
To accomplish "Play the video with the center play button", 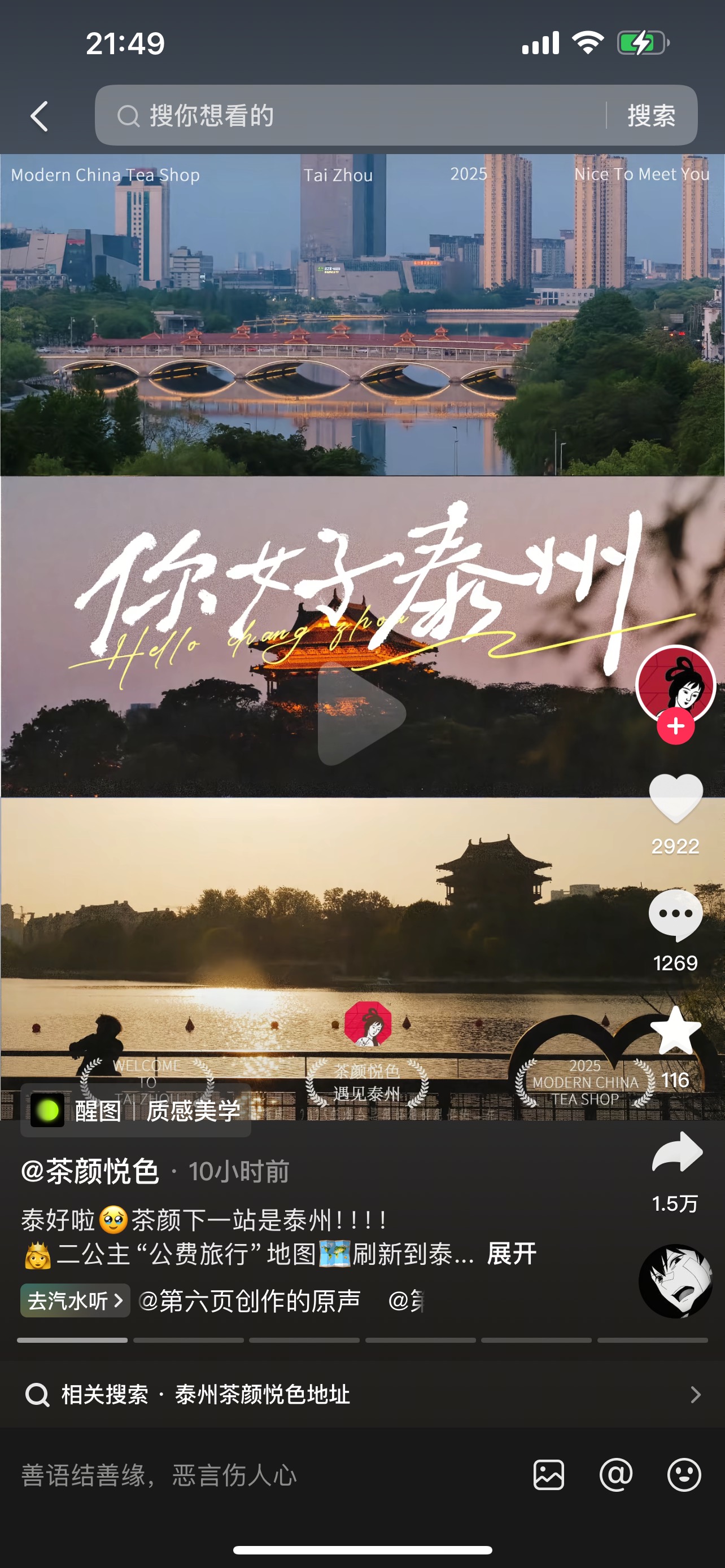I will coord(361,713).
